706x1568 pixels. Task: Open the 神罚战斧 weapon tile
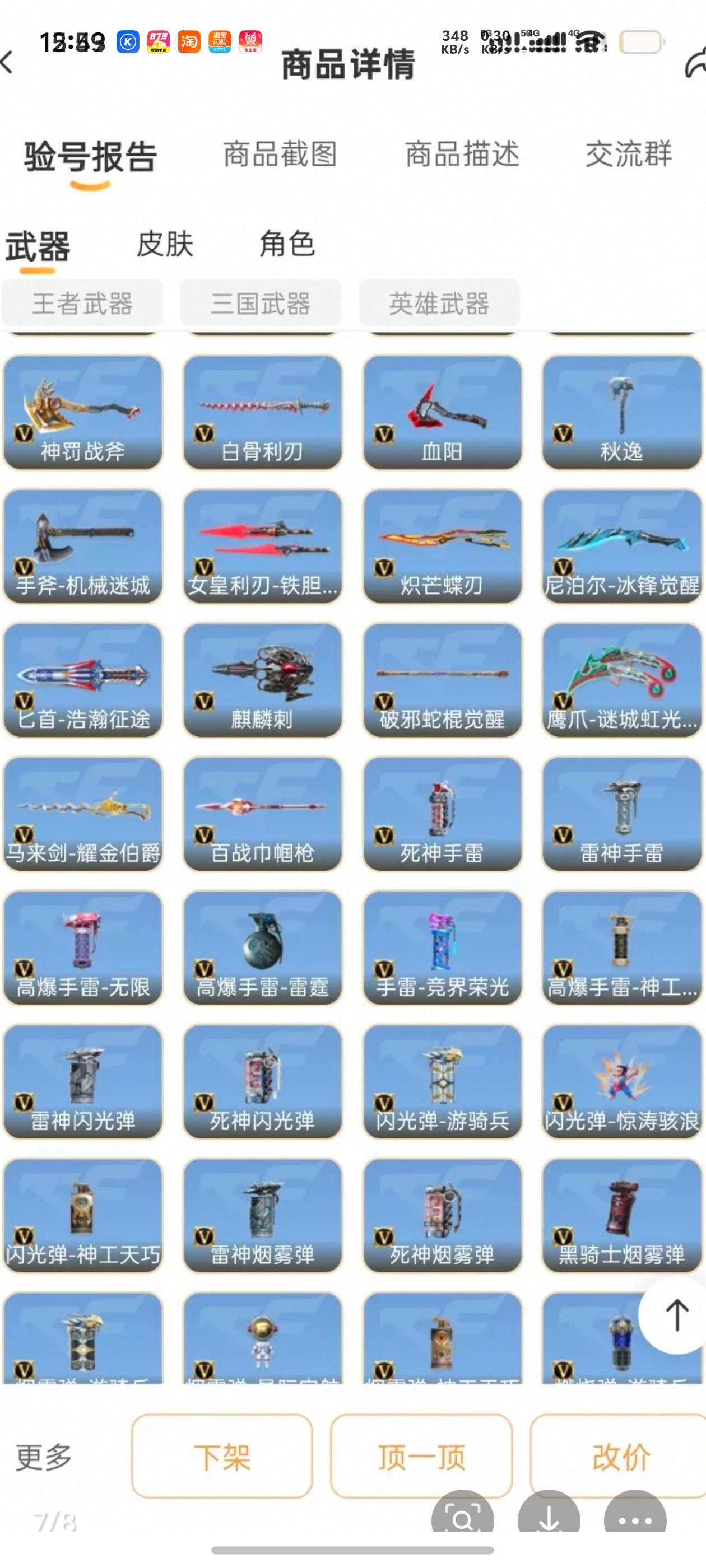[x=83, y=413]
